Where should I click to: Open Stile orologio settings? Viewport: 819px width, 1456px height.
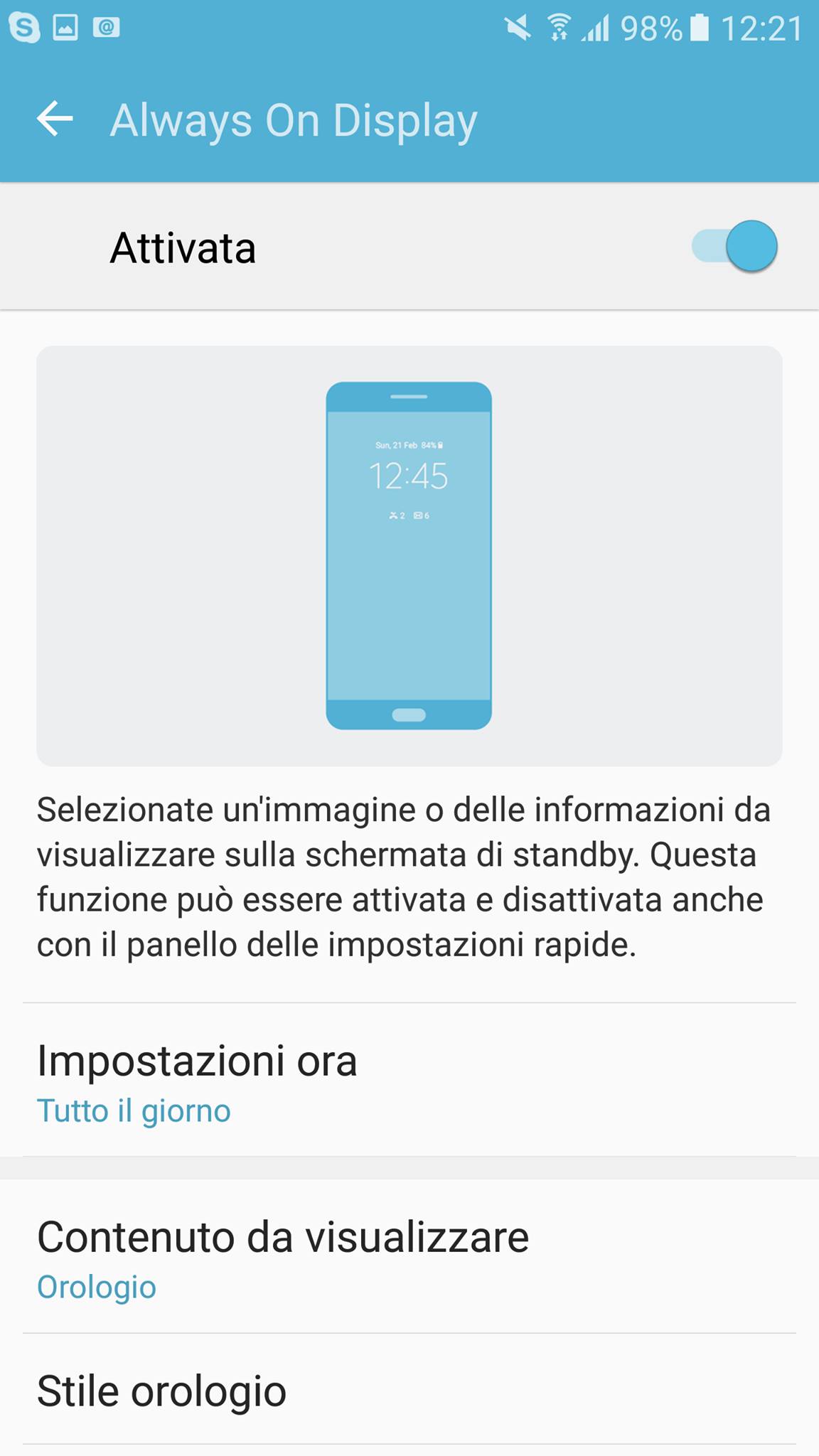[x=409, y=1391]
